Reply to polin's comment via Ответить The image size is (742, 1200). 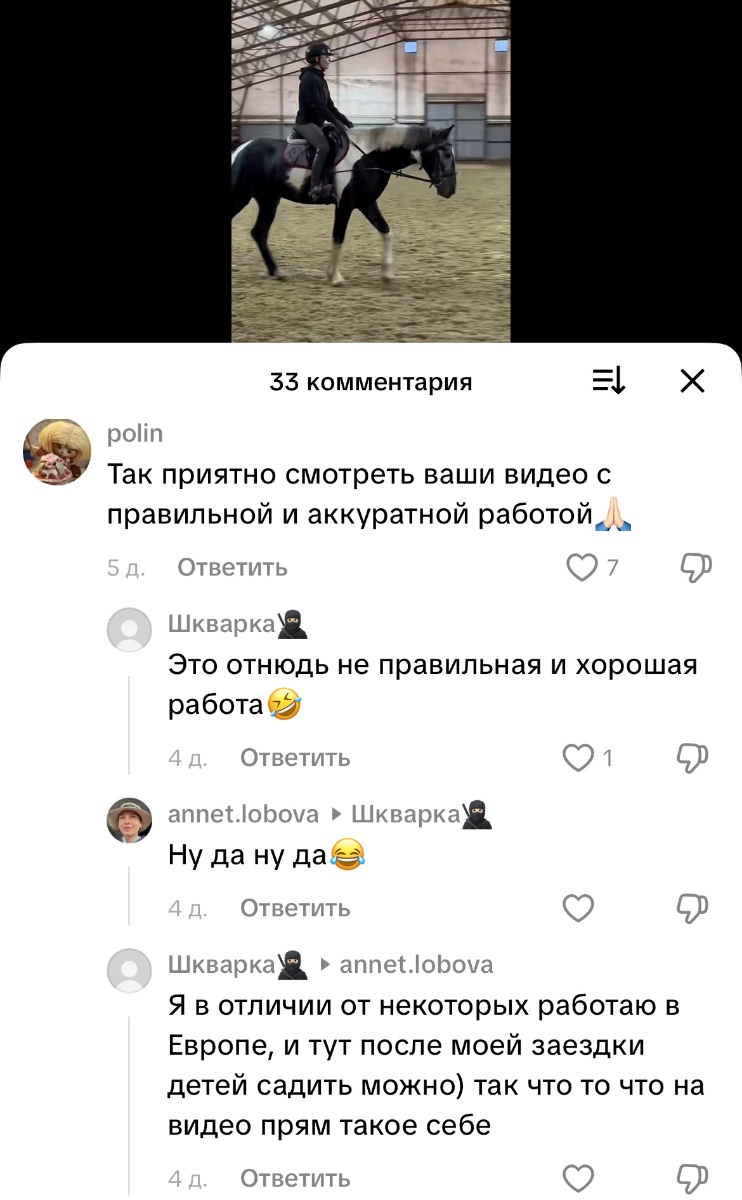[230, 567]
